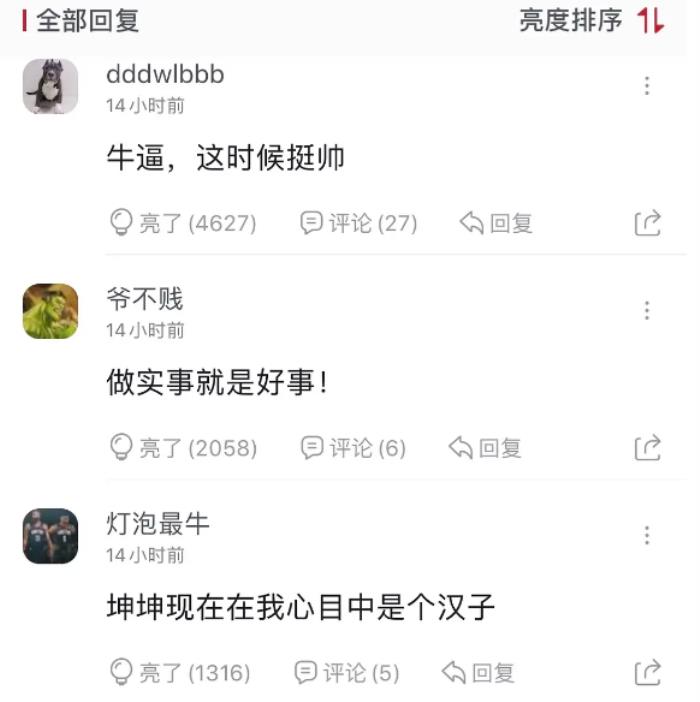This screenshot has width=700, height=702.
Task: Open dddwlbbb's profile avatar
Action: pyautogui.click(x=50, y=86)
